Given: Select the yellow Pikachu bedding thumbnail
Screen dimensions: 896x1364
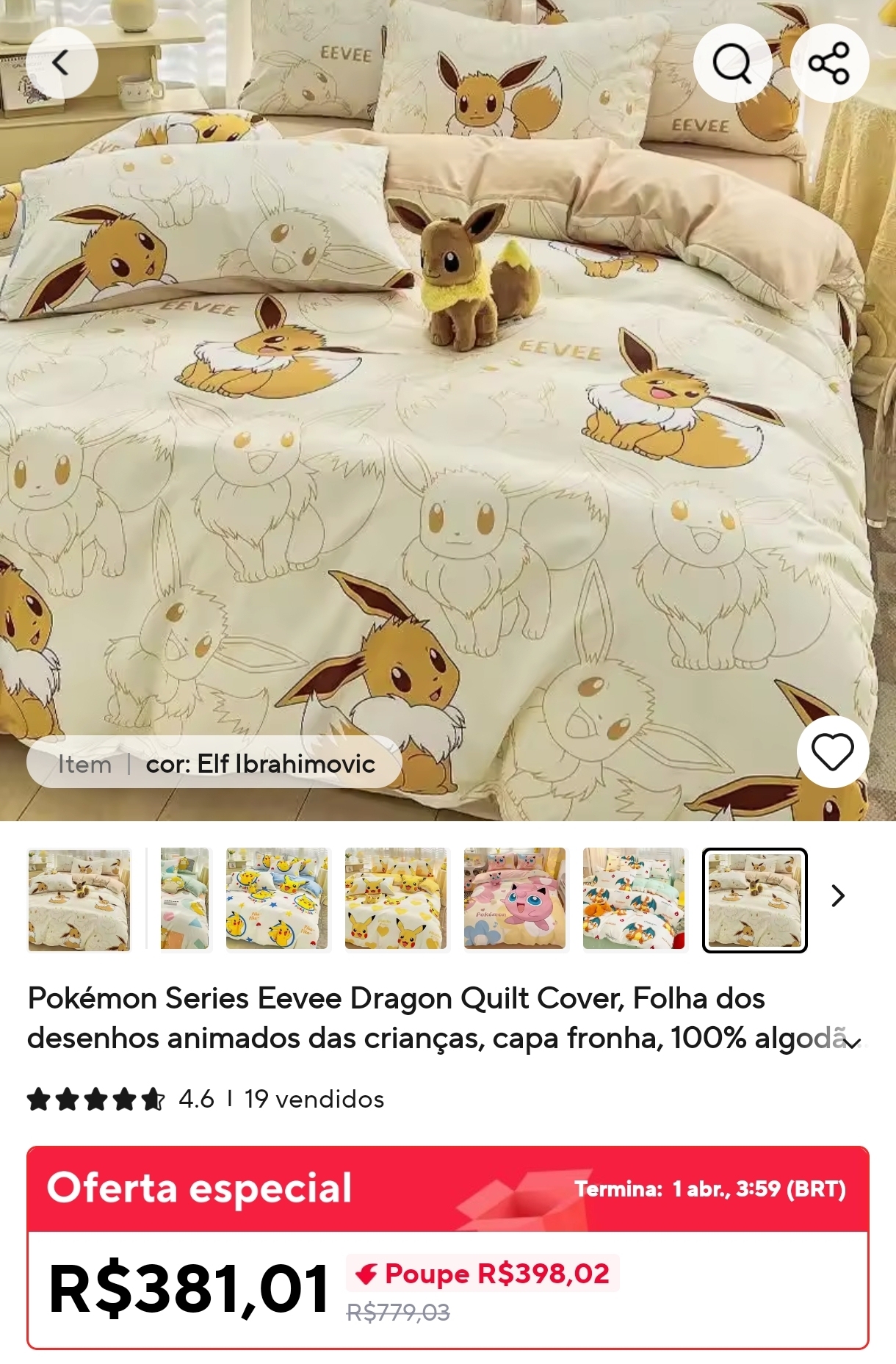Looking at the screenshot, I should click(x=396, y=899).
